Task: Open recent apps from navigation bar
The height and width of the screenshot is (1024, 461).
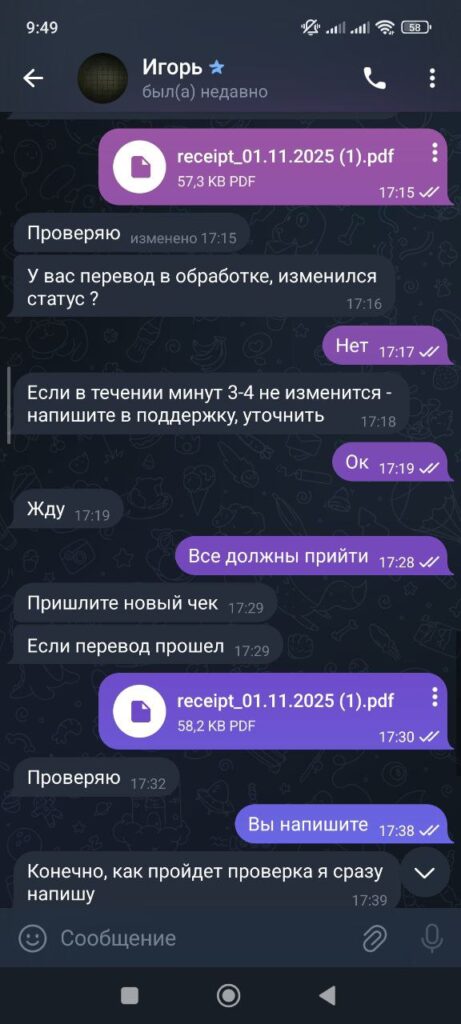Action: [x=130, y=995]
